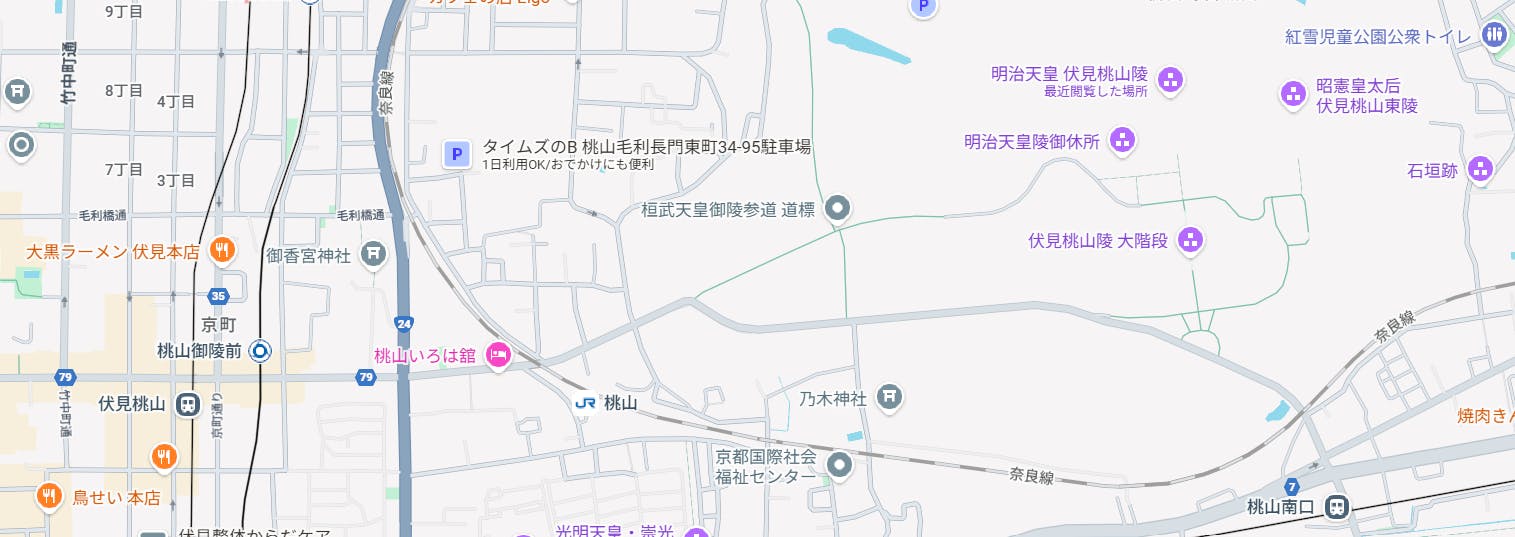Viewport: 1515px width, 537px height.
Task: Tap the 昭憲皇太后 伏見桃山東陵 marker
Action: [1293, 95]
